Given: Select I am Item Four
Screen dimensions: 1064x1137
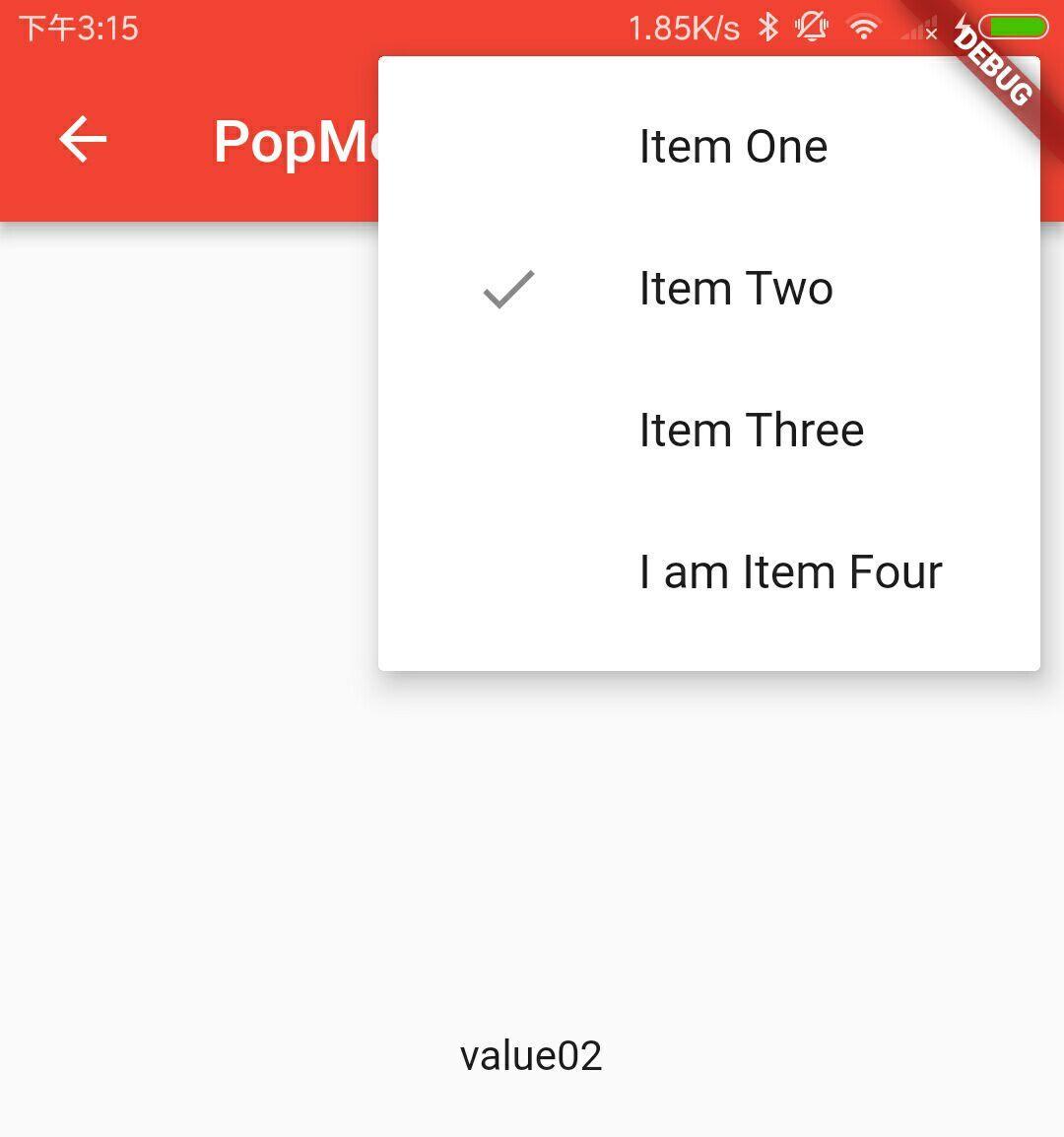Looking at the screenshot, I should click(x=790, y=572).
